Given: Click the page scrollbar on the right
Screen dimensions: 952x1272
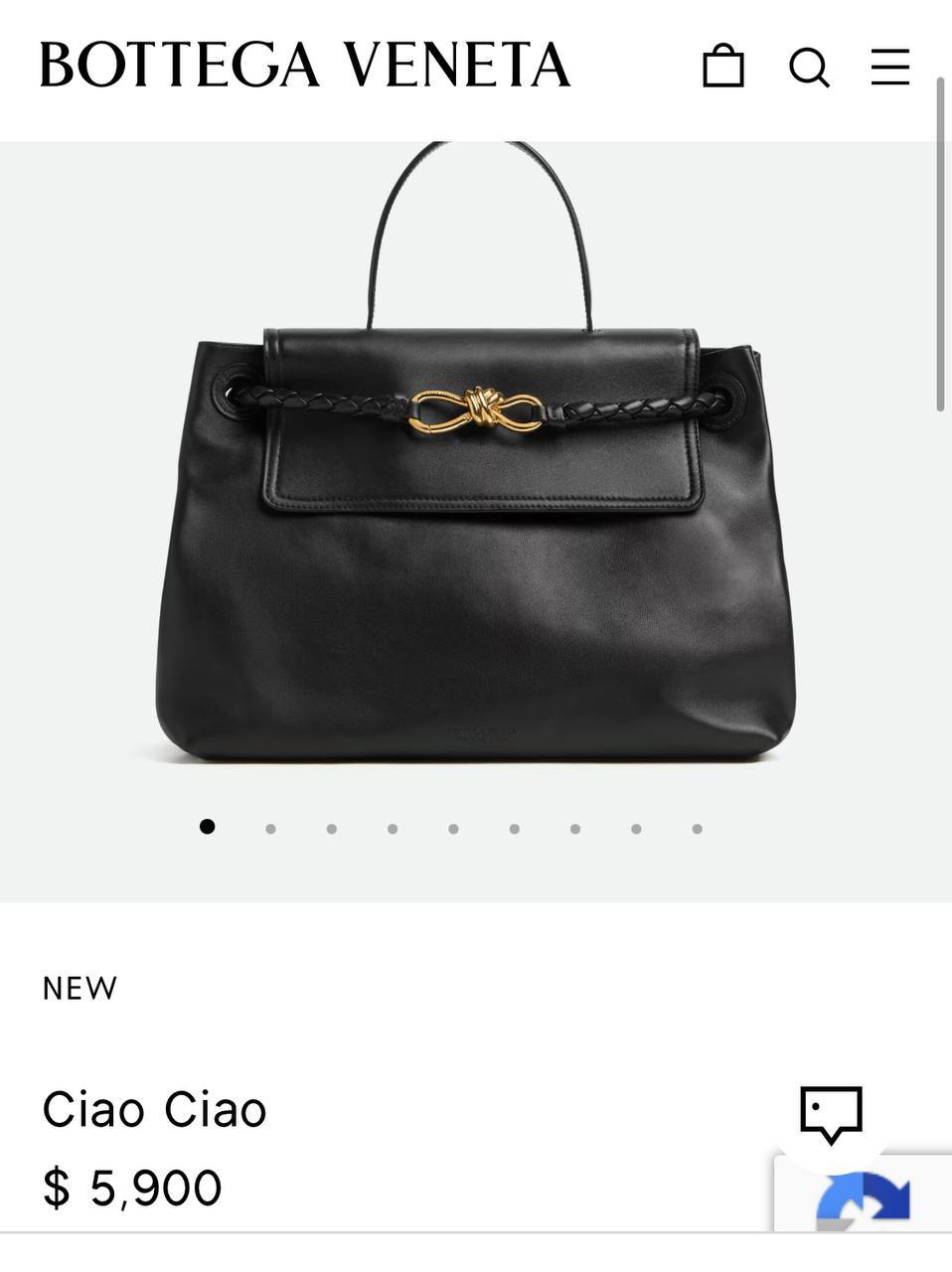Looking at the screenshot, I should [x=939, y=238].
